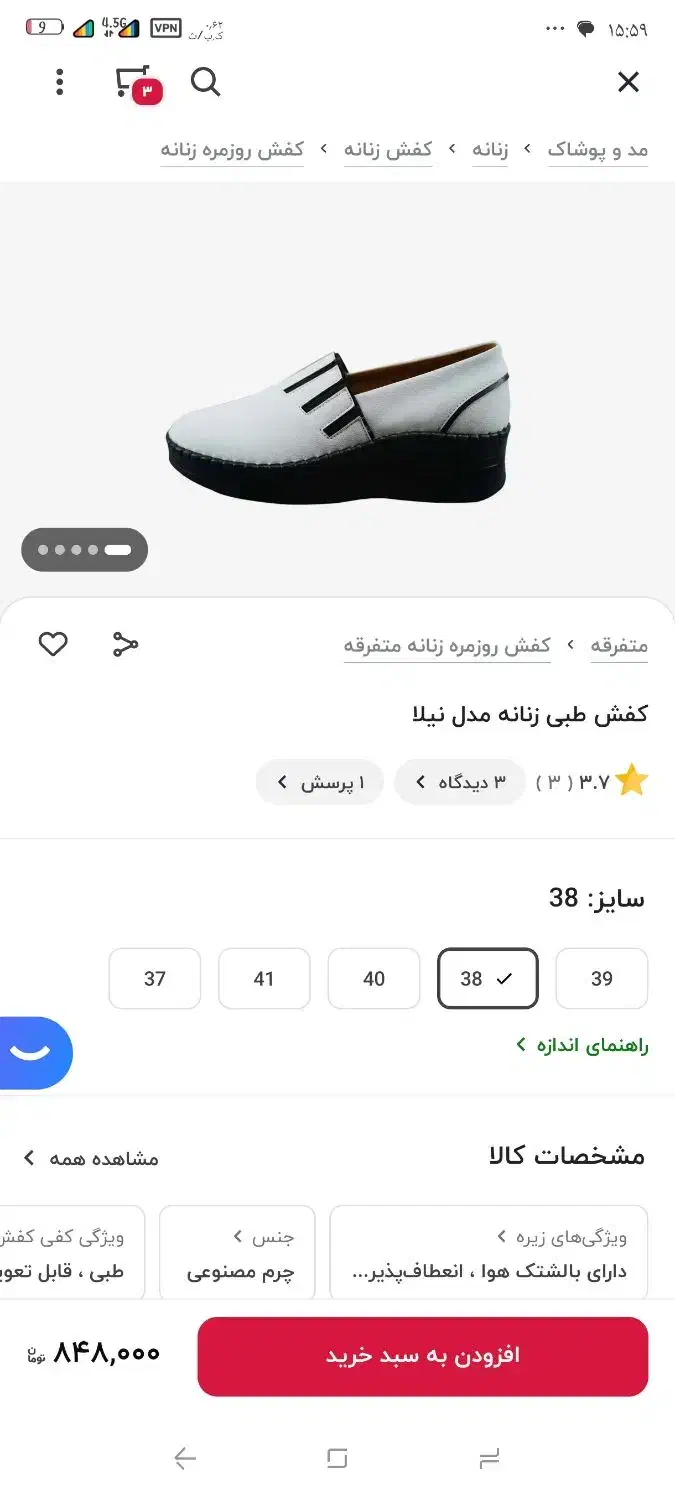Screen dimensions: 675x1500
Task: Open the ۳ دیدگاه reviews chip
Action: tap(460, 782)
